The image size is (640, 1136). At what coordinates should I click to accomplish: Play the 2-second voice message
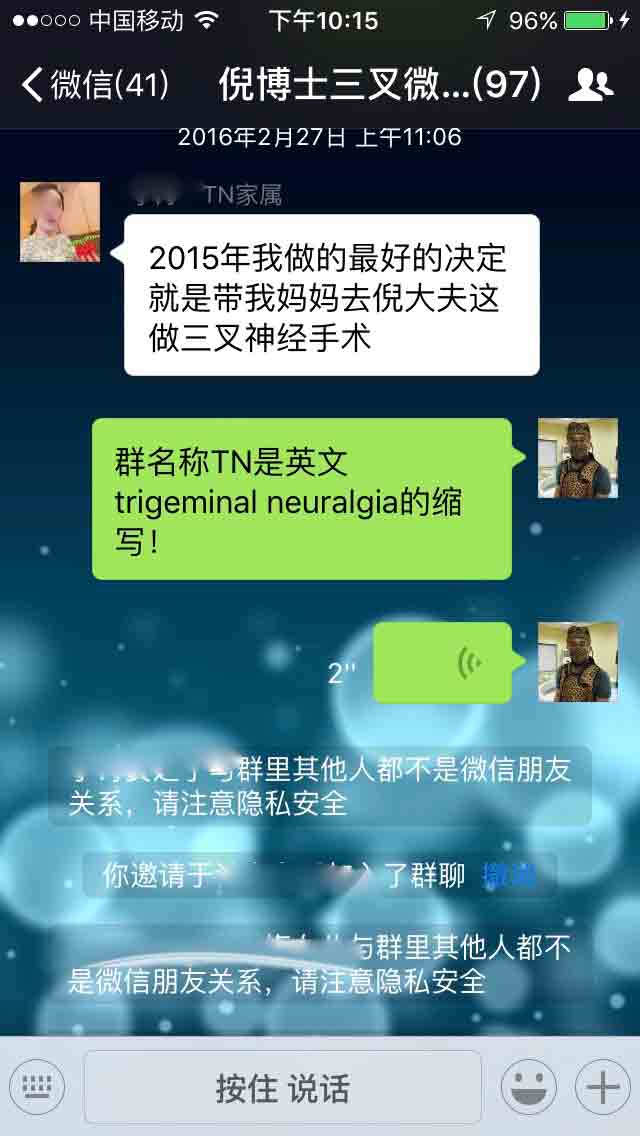442,662
